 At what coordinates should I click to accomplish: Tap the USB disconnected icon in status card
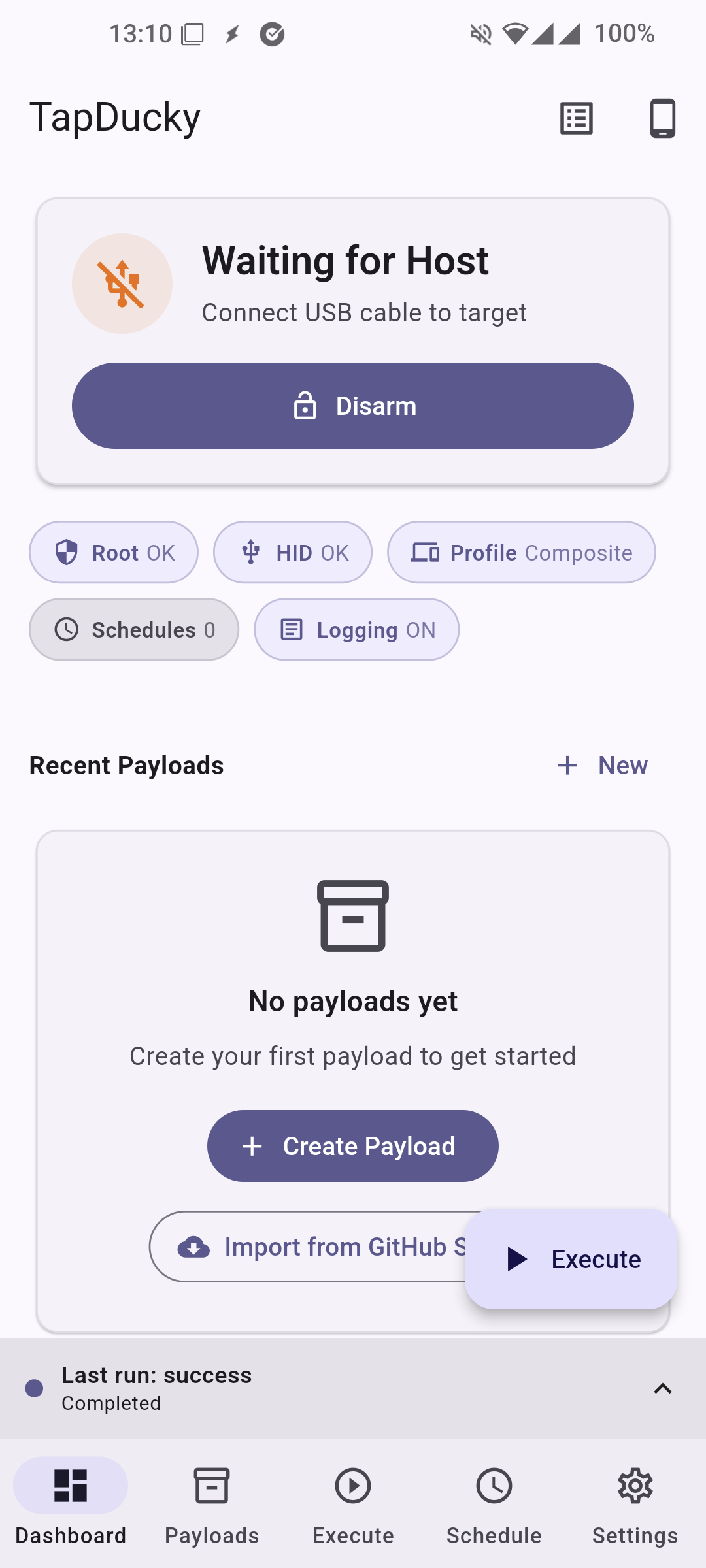[x=122, y=283]
